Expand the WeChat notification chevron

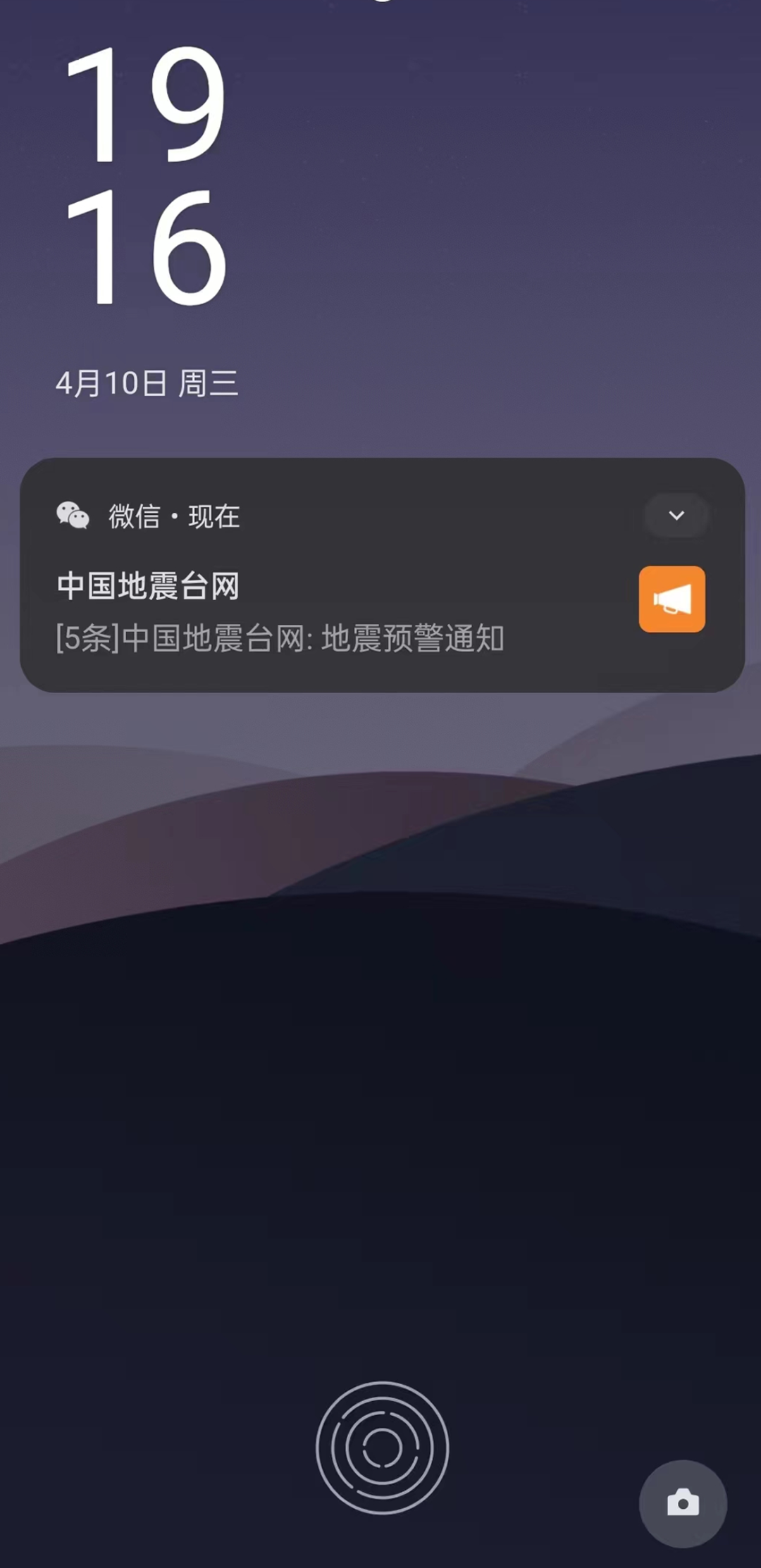pos(676,516)
